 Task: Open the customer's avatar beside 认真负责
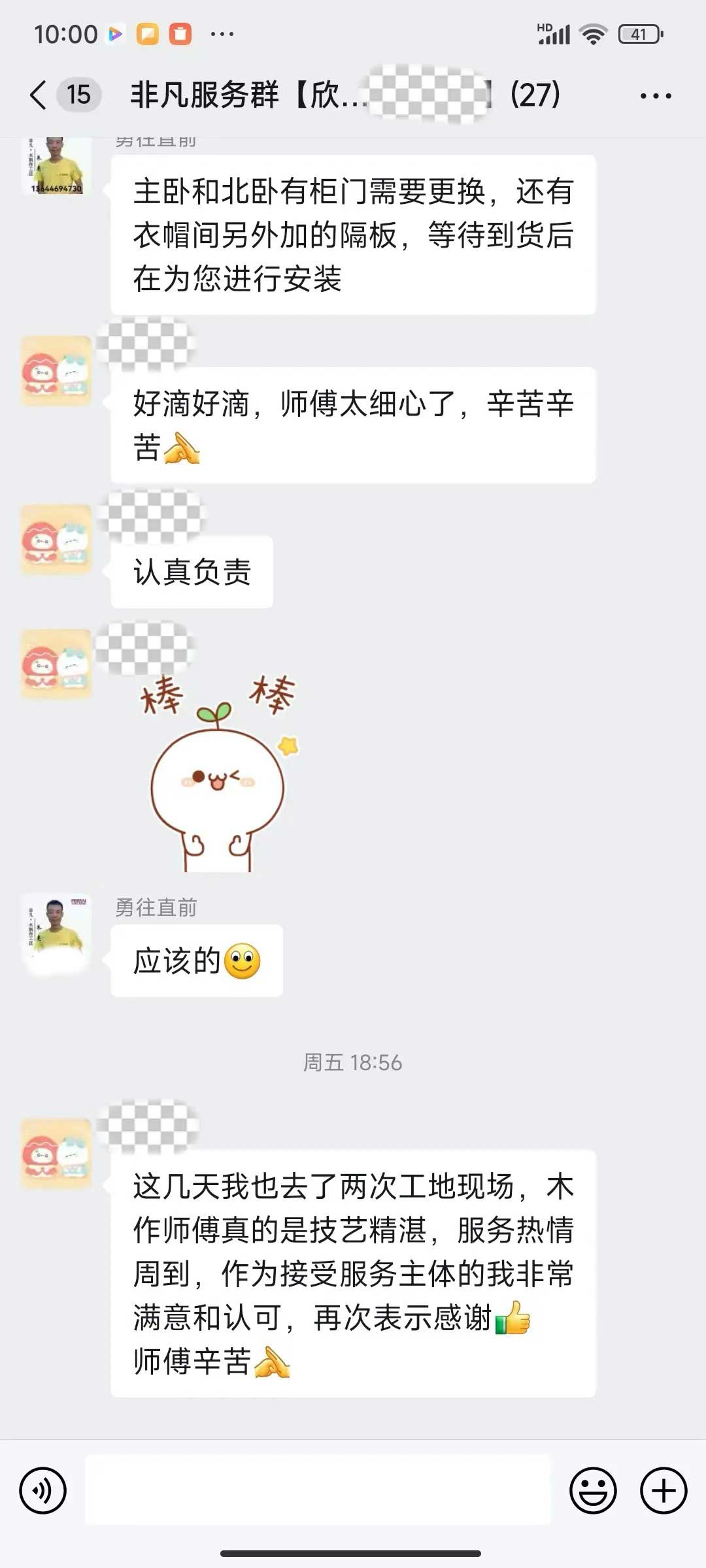tap(56, 540)
